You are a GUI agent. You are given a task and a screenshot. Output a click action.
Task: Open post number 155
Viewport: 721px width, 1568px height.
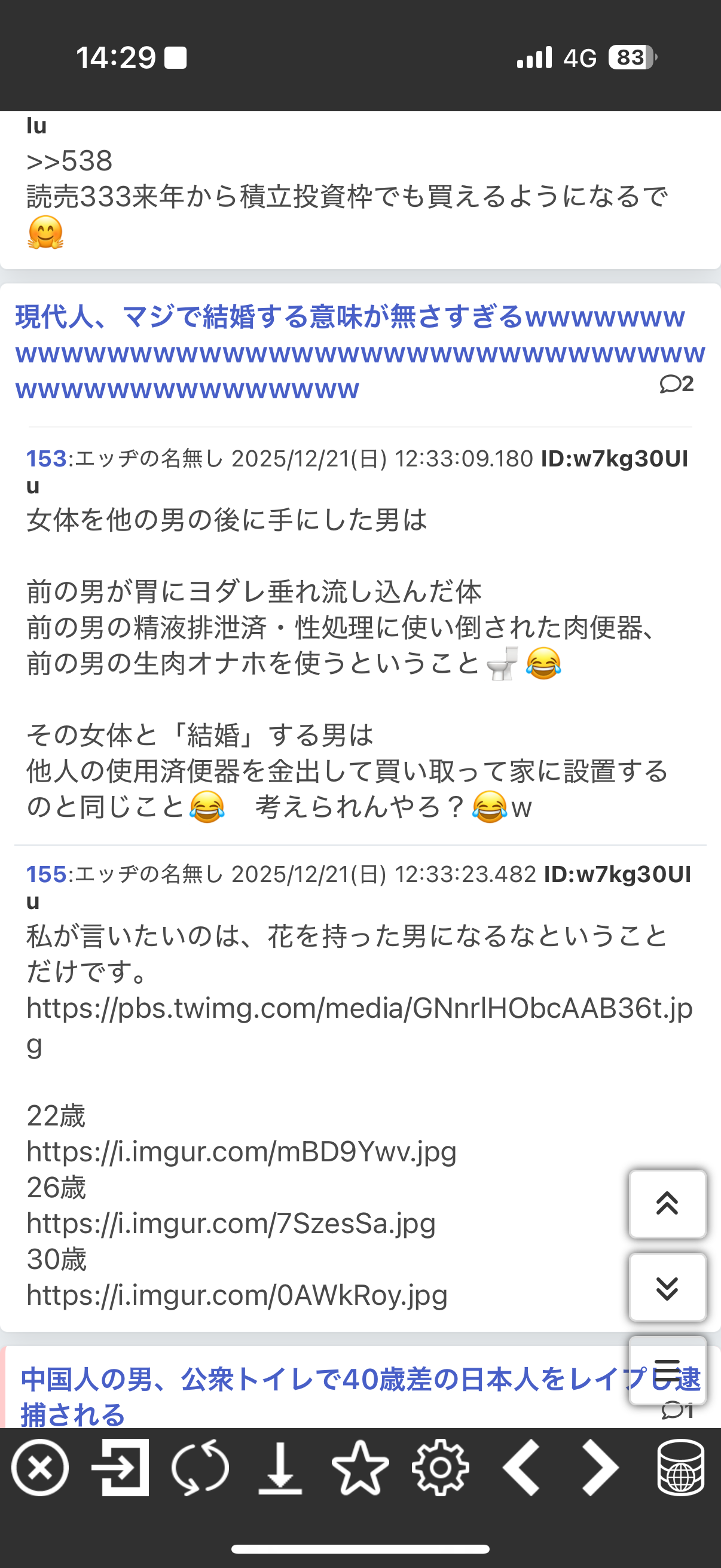[45, 874]
